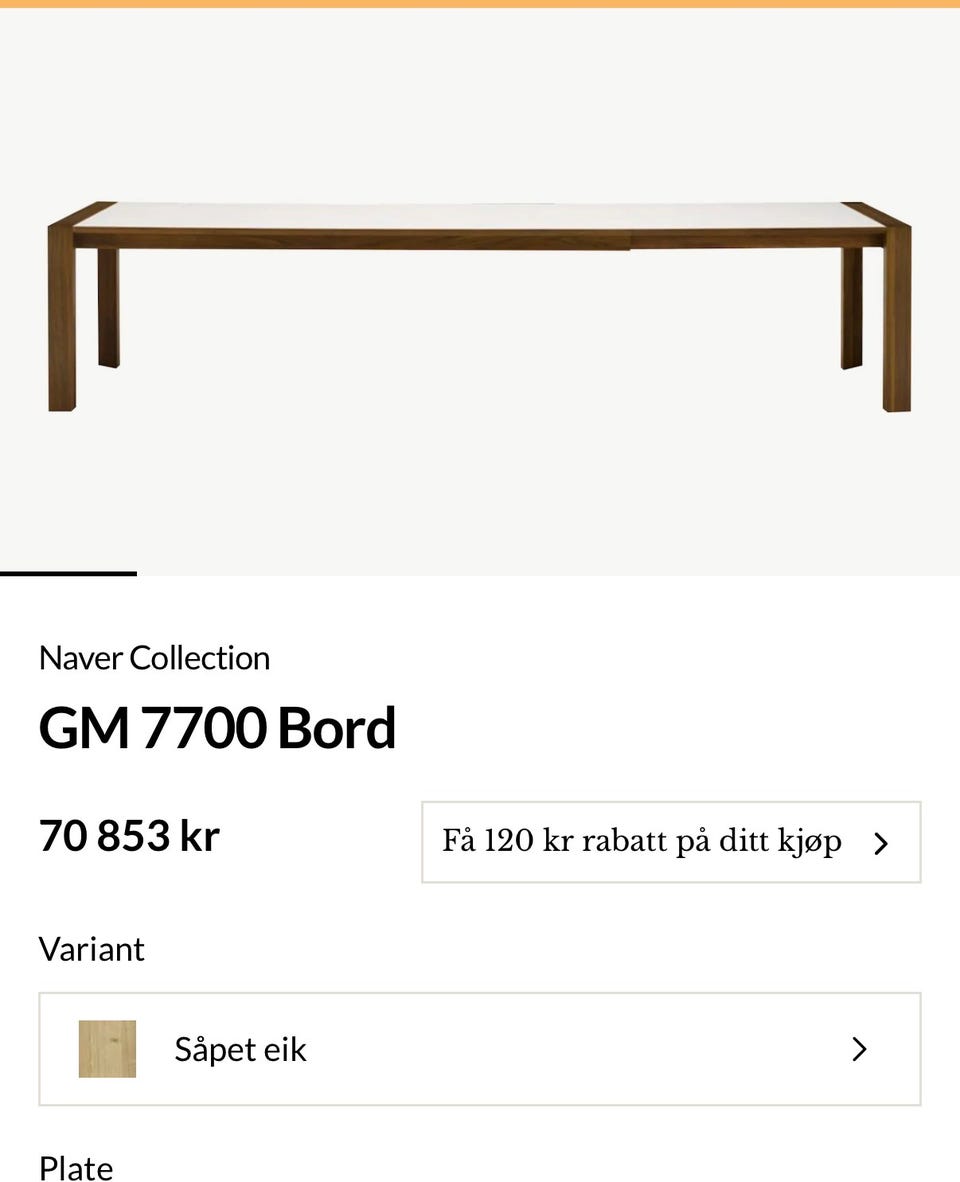Click the Plate heading text
The width and height of the screenshot is (960, 1182).
pos(76,1167)
